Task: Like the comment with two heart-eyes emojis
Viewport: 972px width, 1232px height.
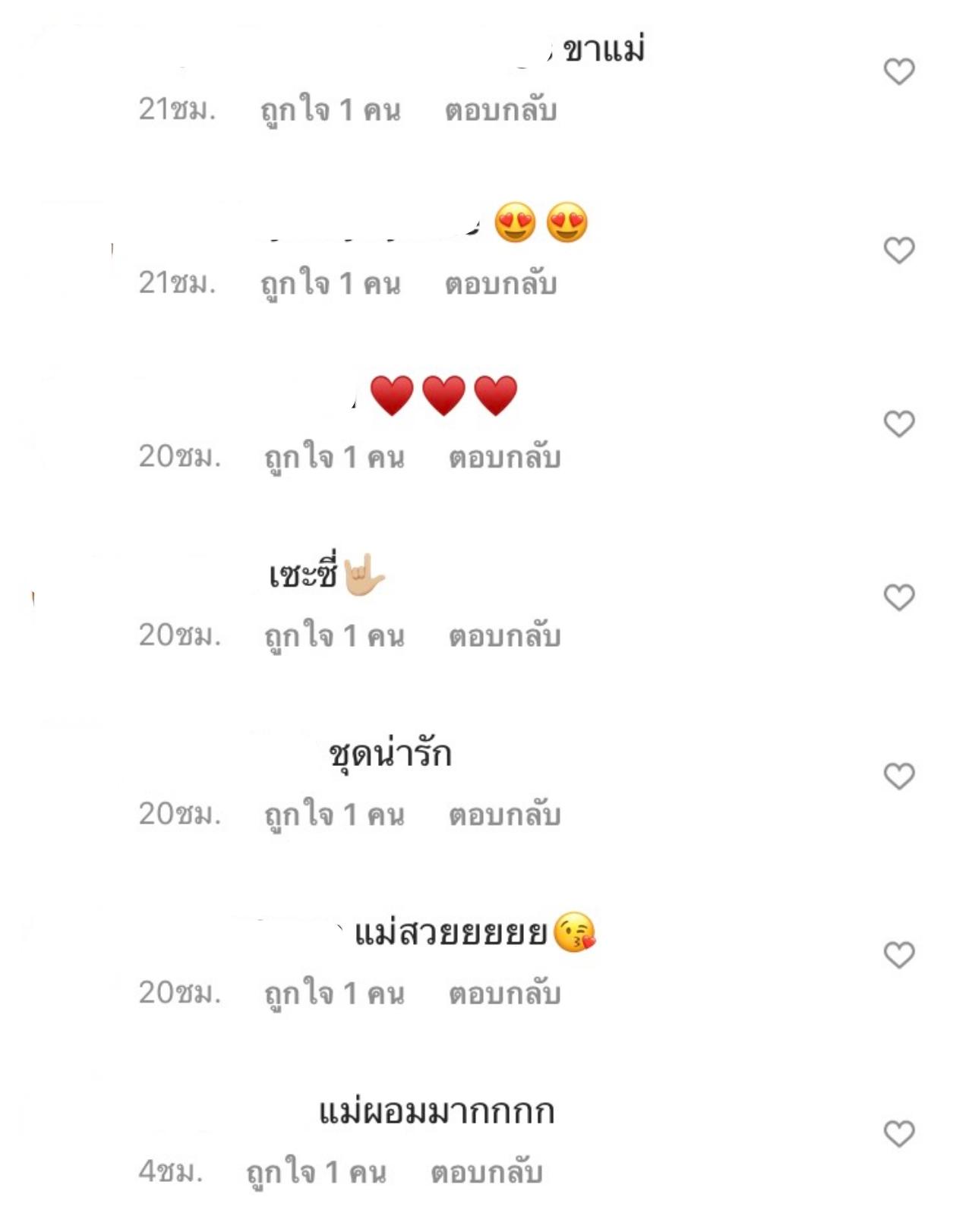Action: coord(899,250)
